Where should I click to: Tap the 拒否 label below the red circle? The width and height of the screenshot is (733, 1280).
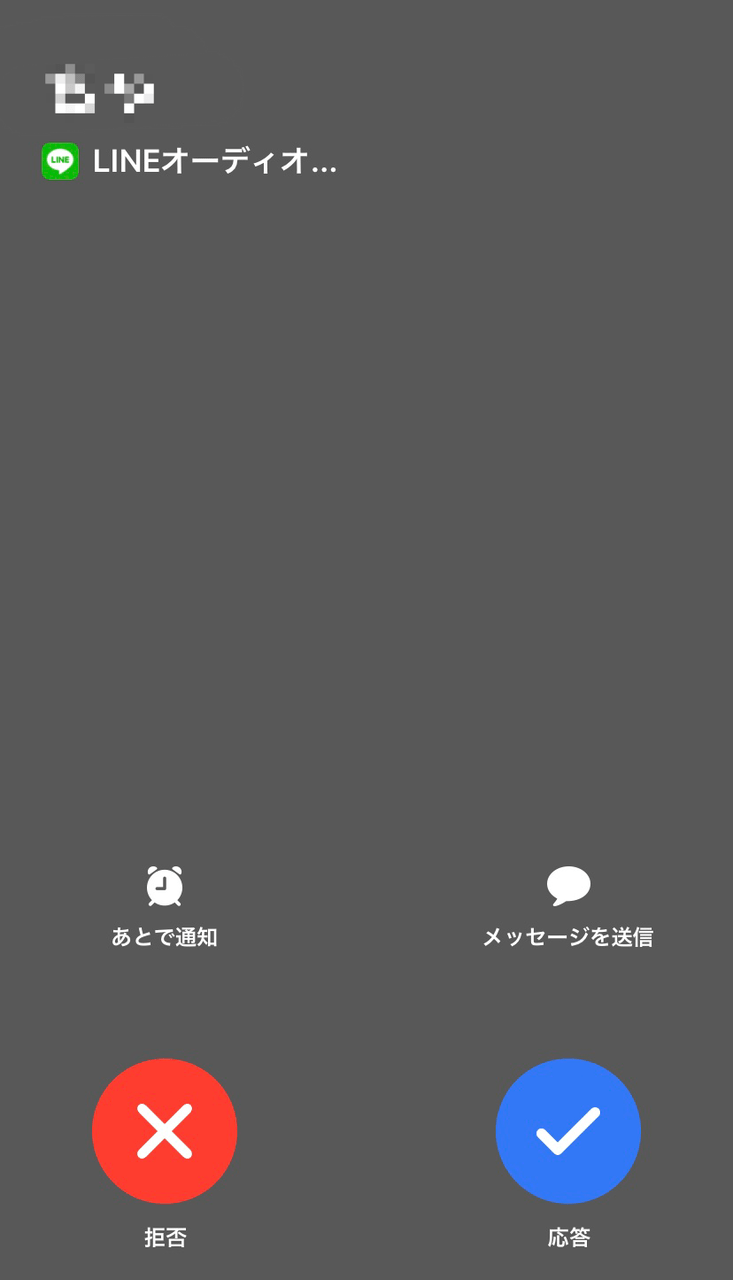pos(164,1238)
